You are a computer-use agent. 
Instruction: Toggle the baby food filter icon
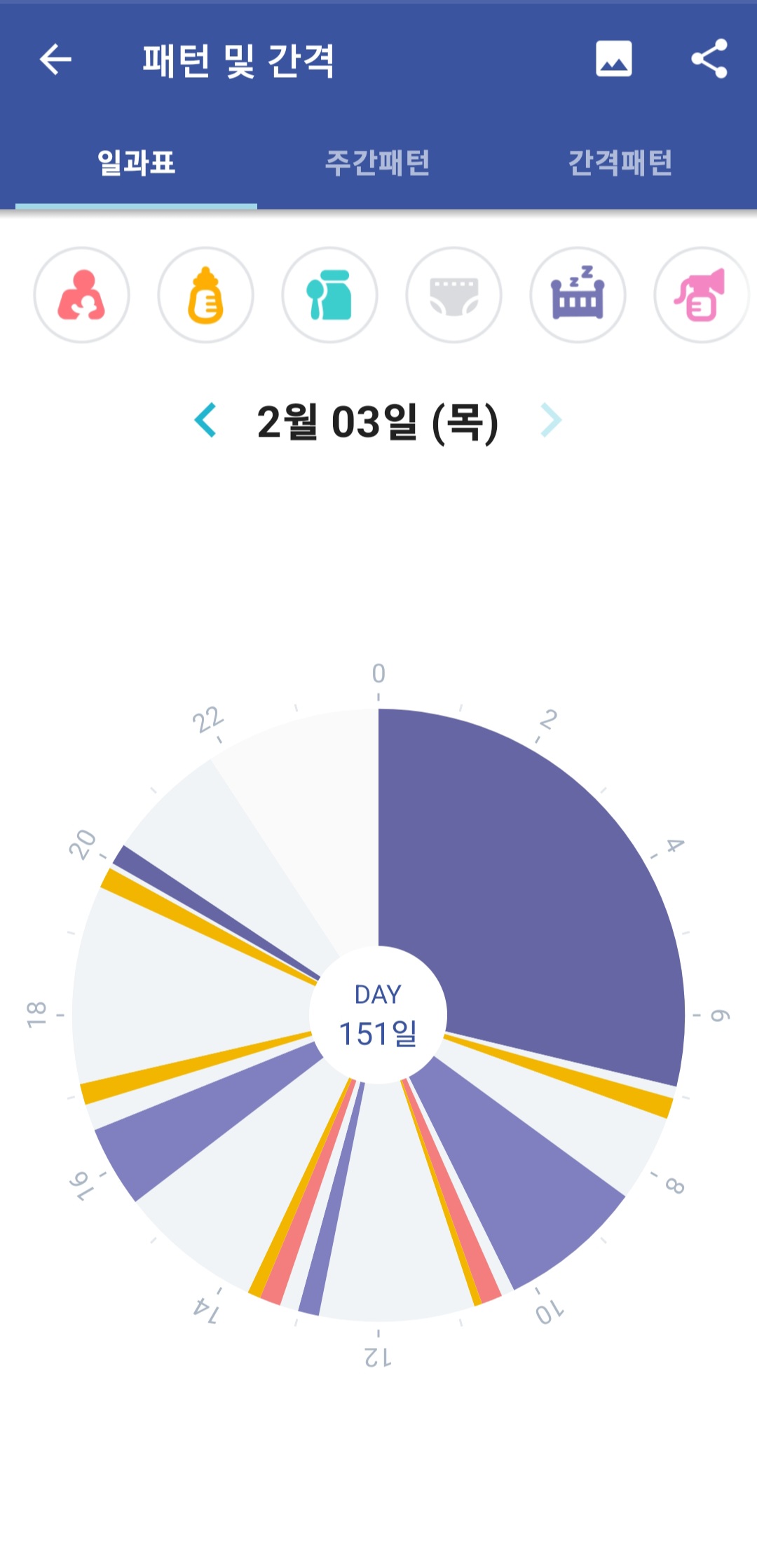329,295
